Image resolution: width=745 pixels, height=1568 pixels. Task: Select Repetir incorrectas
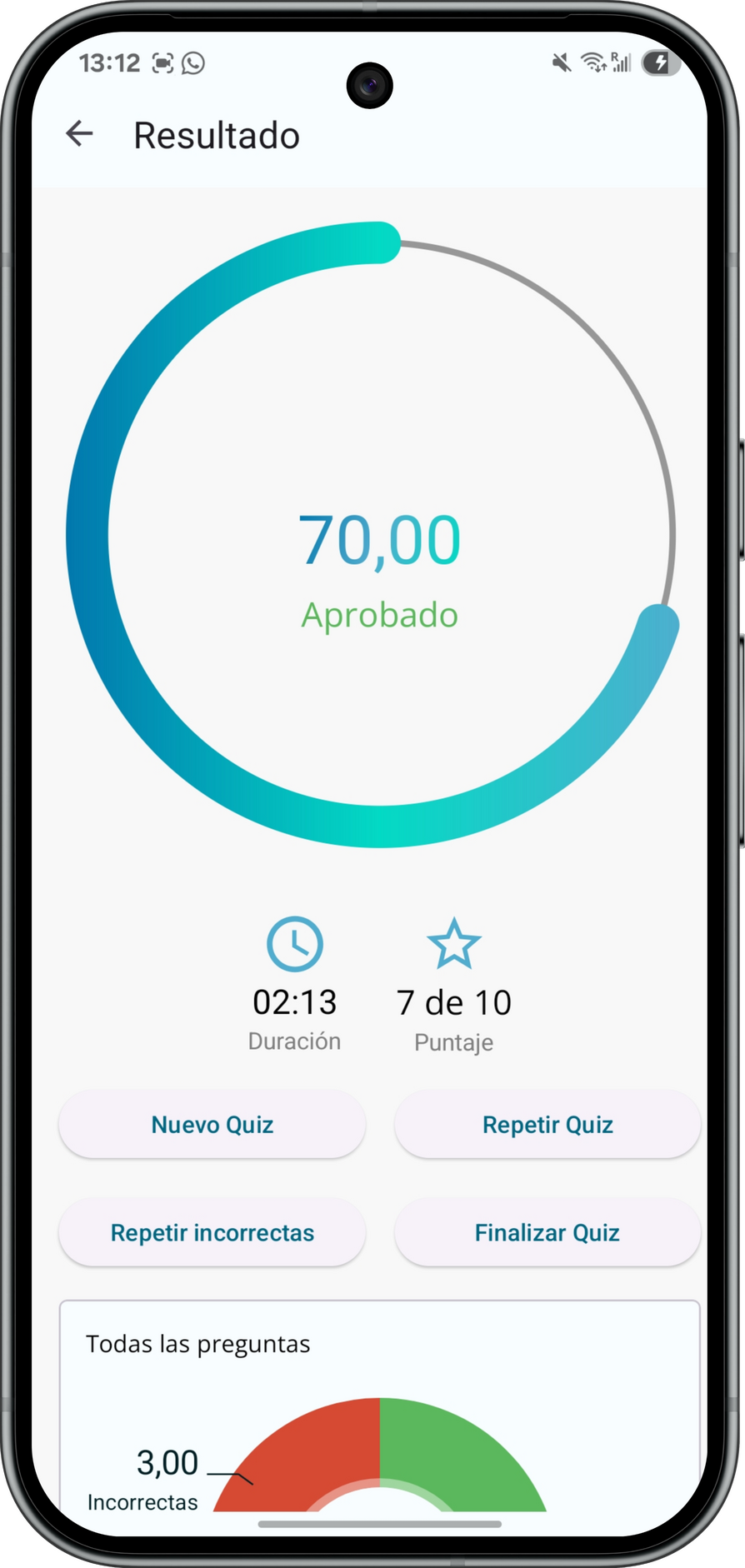tap(212, 1233)
